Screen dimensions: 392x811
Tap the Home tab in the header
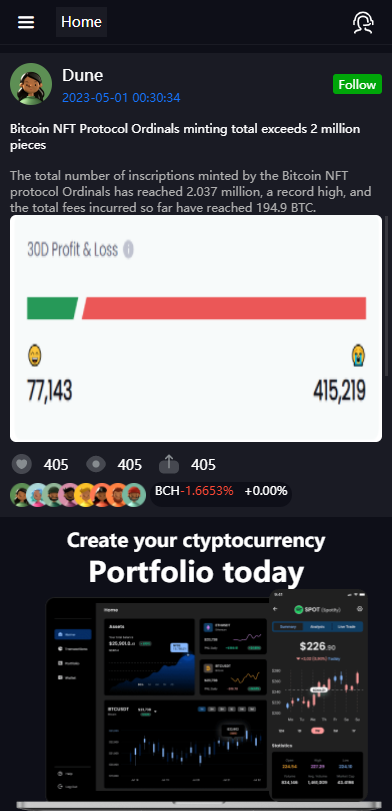(x=81, y=22)
